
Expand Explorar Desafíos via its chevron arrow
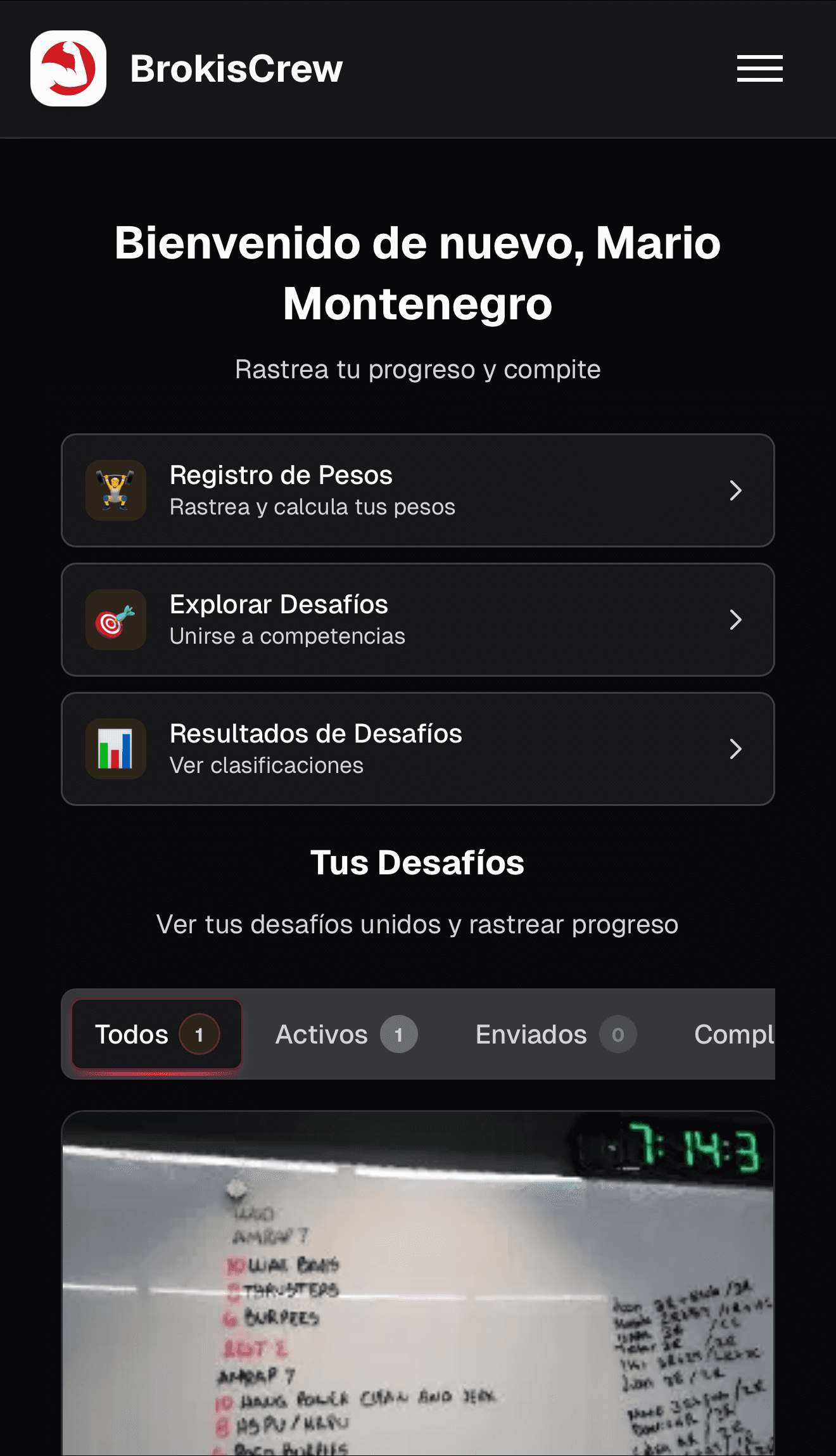pyautogui.click(x=735, y=620)
